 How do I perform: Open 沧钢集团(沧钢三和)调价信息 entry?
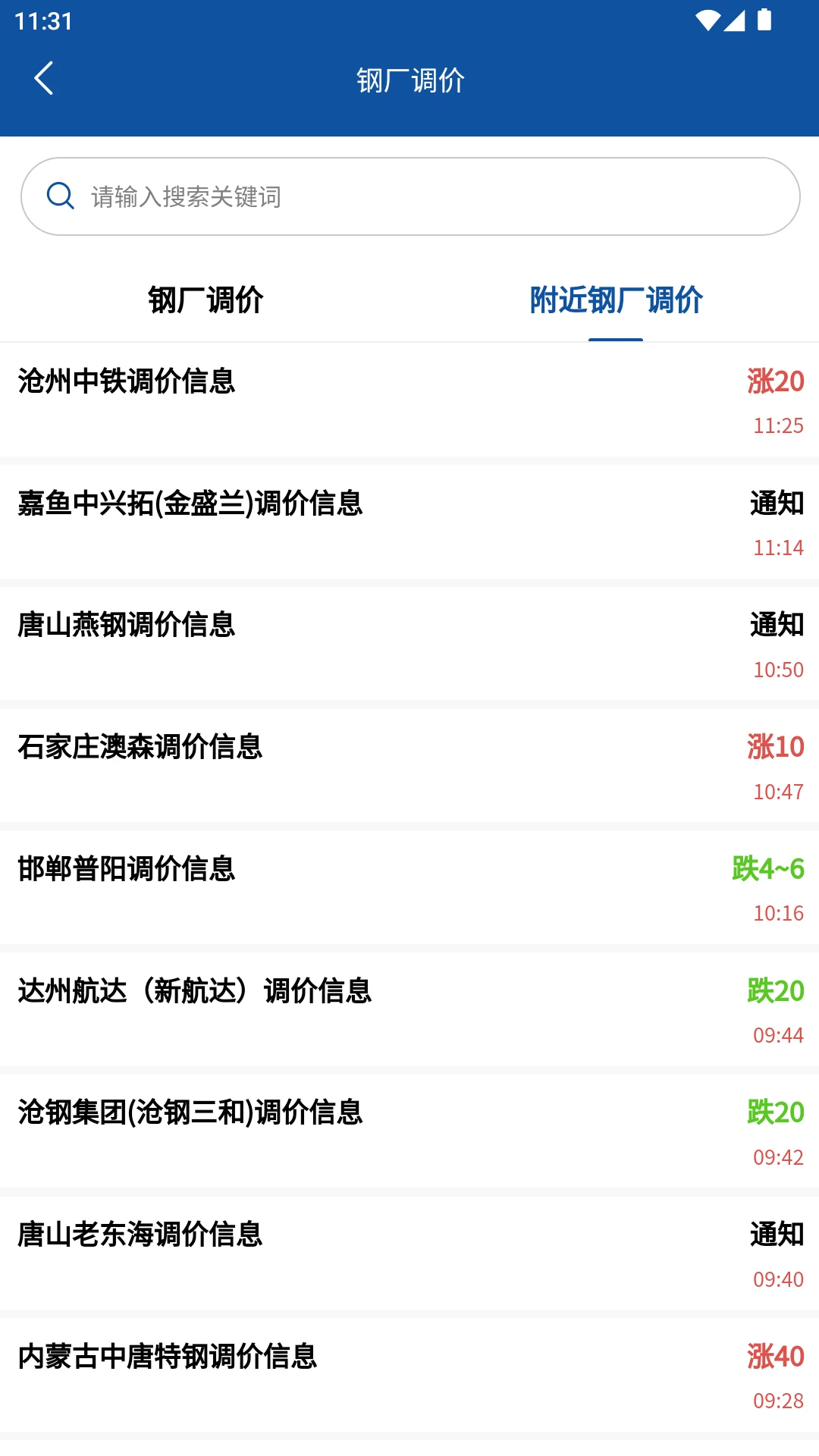pyautogui.click(x=409, y=1131)
